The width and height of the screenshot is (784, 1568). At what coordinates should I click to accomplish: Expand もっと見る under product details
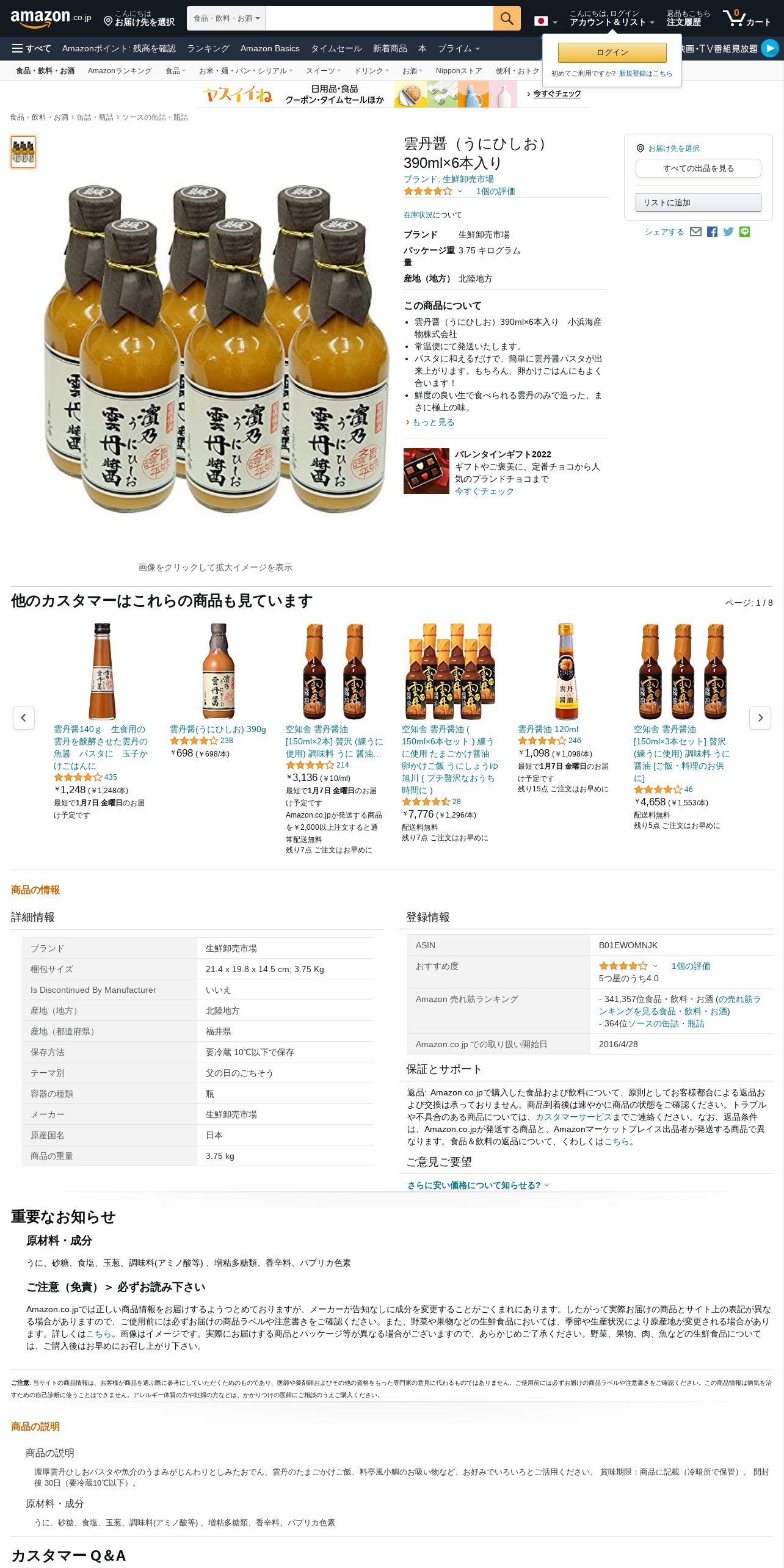coord(433,422)
